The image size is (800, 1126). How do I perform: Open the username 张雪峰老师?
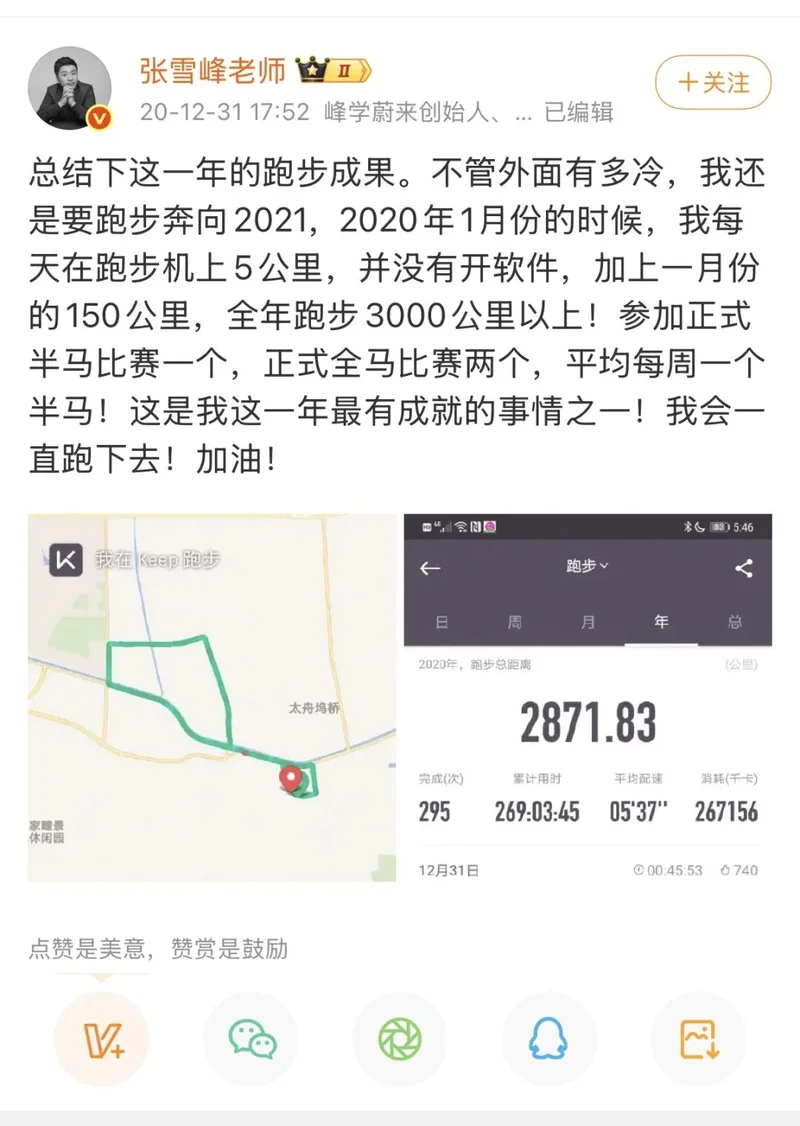click(x=213, y=71)
